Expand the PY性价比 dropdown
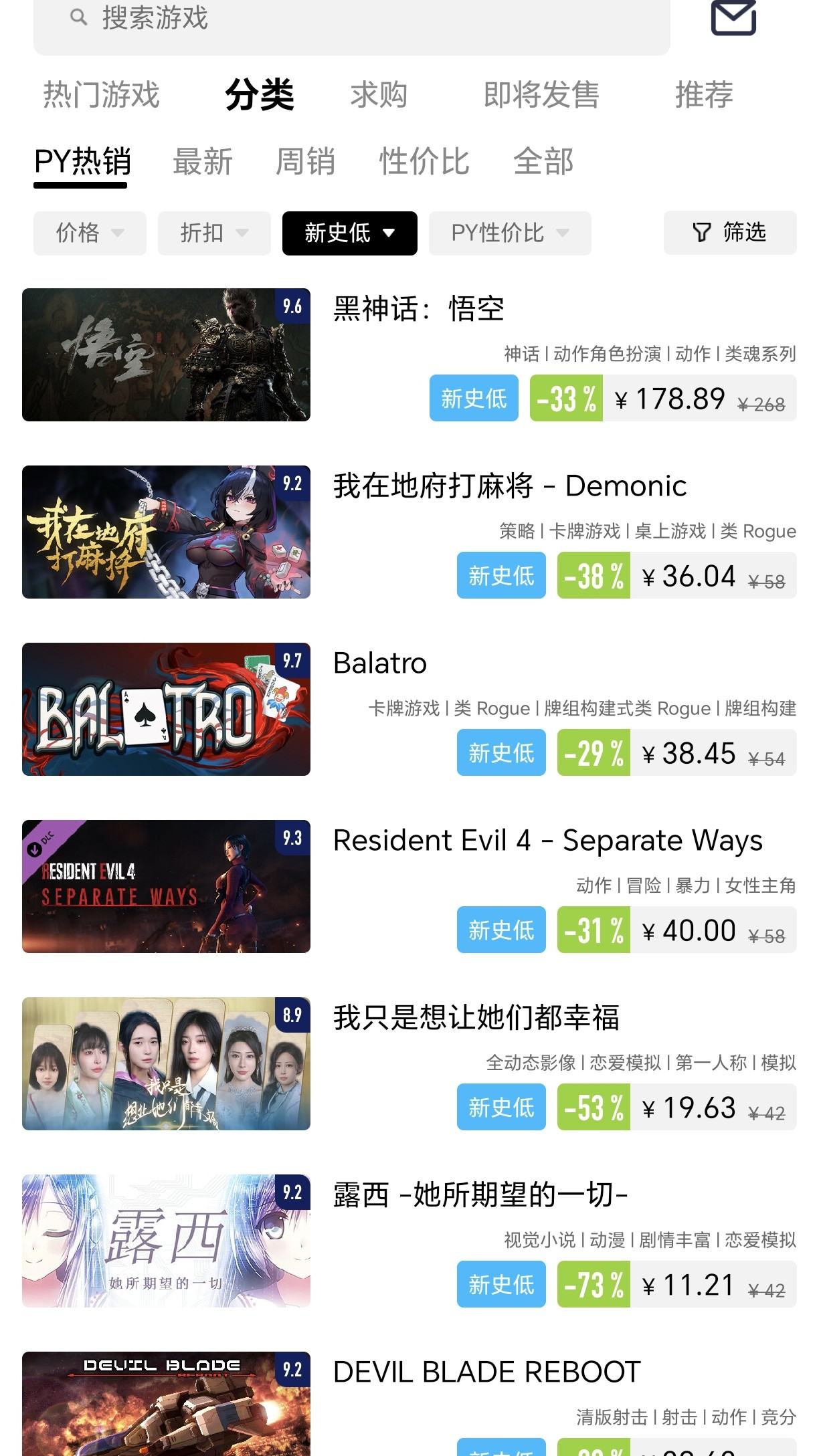 pyautogui.click(x=510, y=233)
